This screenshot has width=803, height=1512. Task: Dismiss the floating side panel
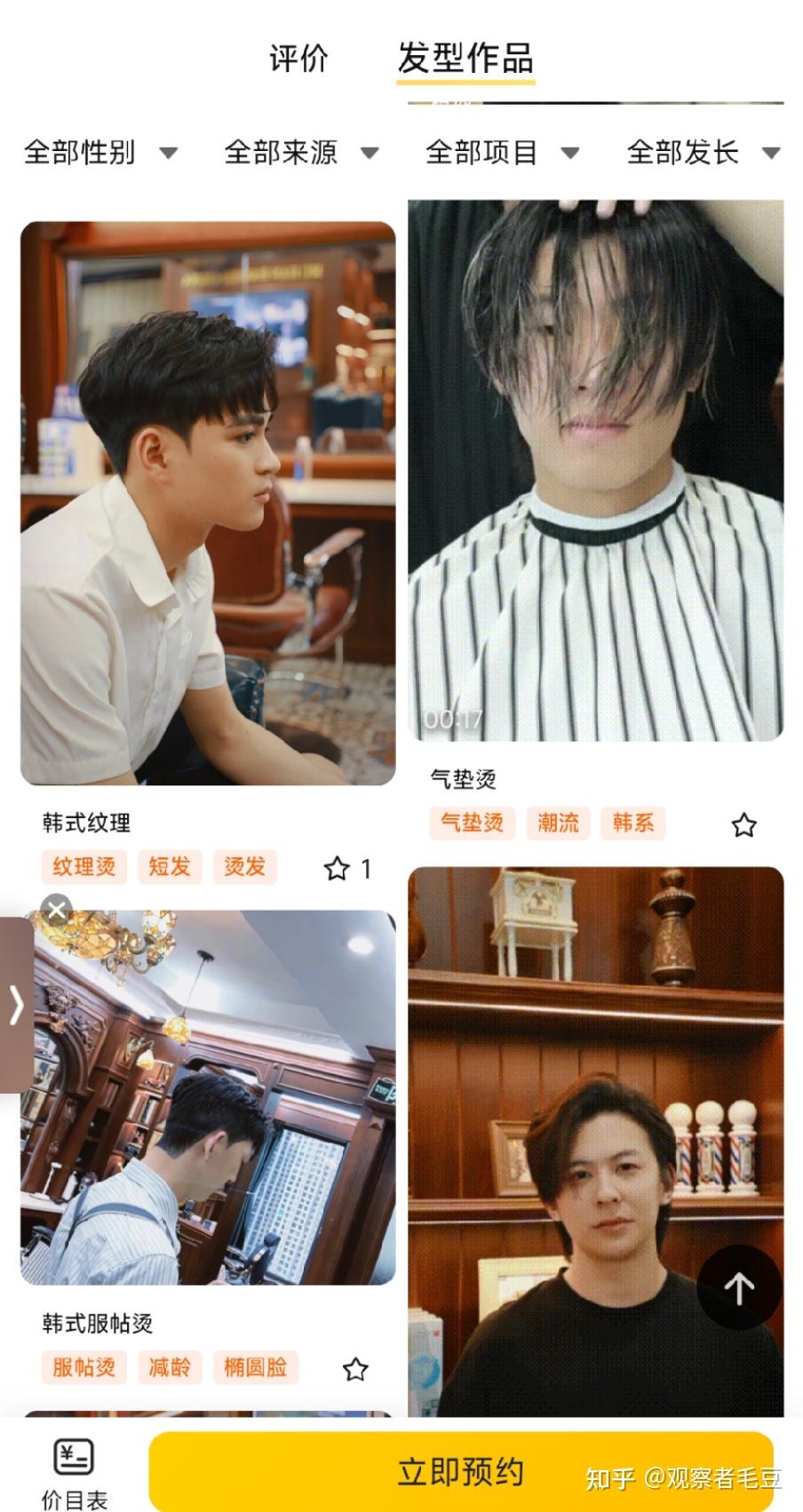(x=57, y=909)
